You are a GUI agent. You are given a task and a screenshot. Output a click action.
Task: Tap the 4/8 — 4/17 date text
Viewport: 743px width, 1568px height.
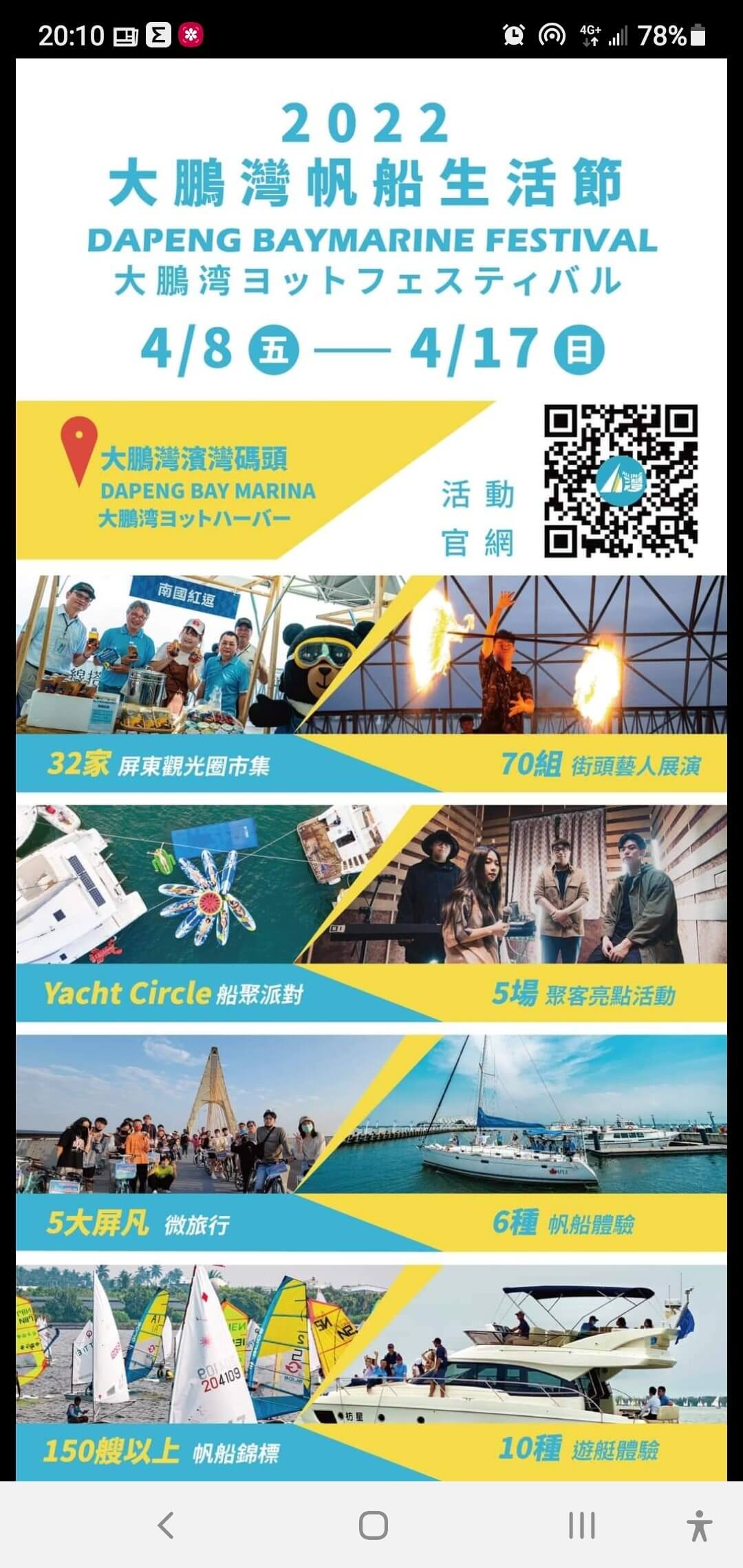(x=371, y=347)
